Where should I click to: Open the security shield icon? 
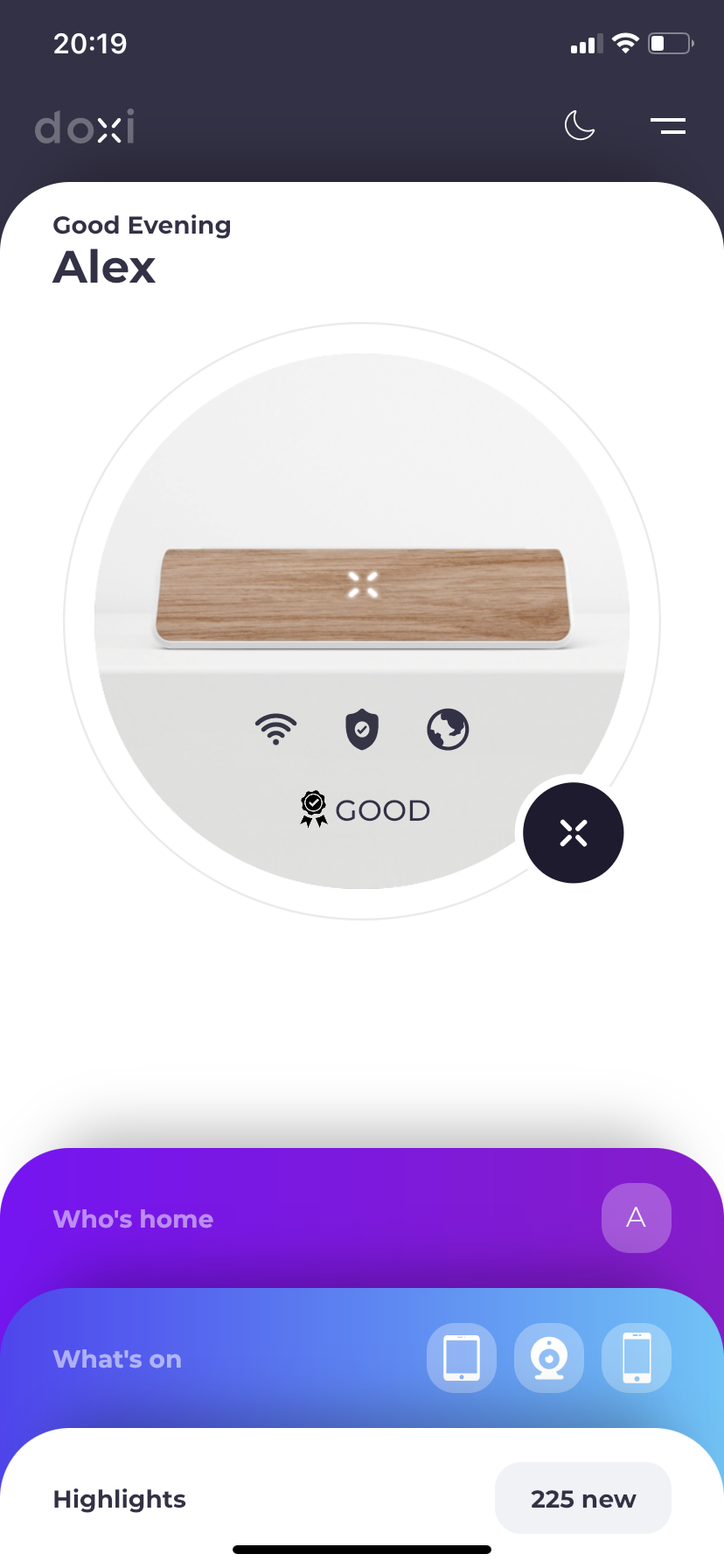pyautogui.click(x=362, y=730)
